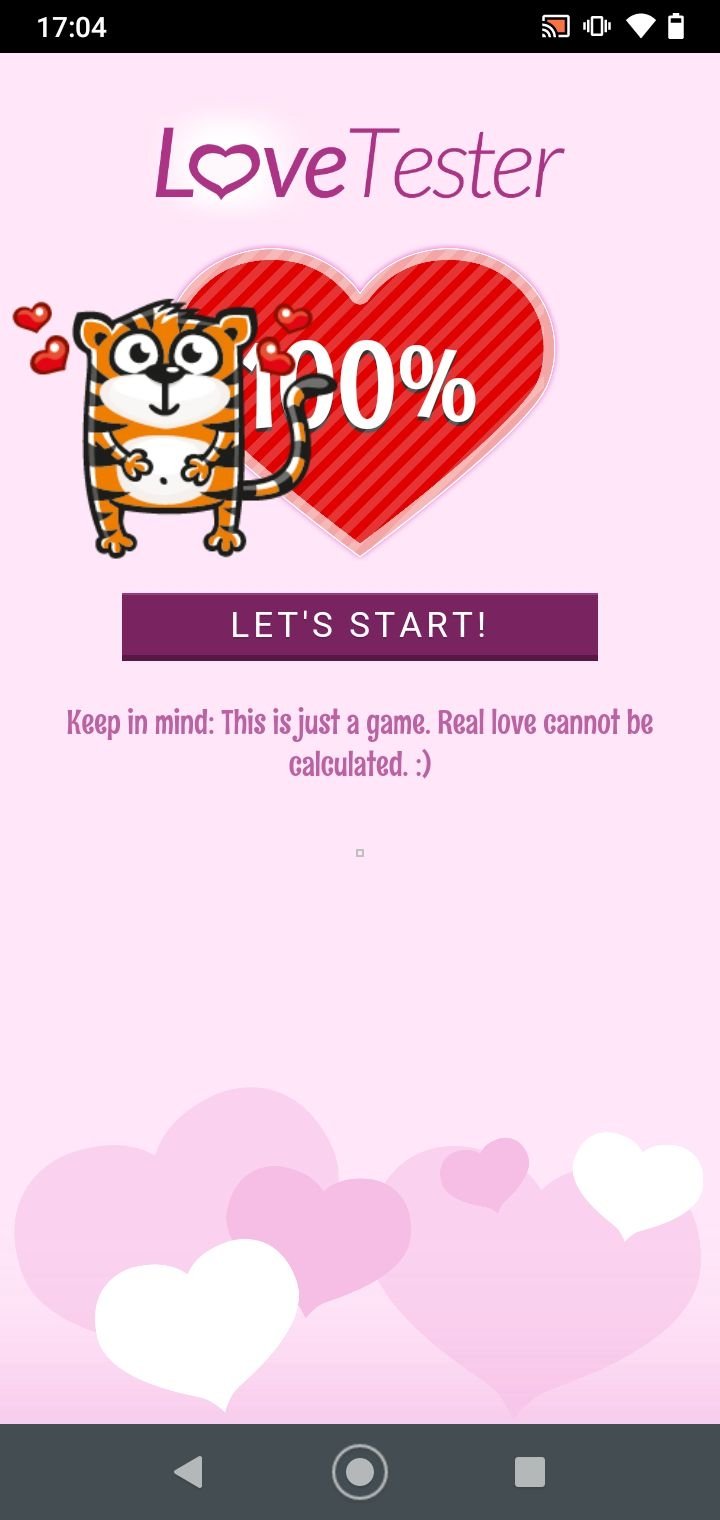This screenshot has height=1520, width=720.
Task: Return to the home screen
Action: (360, 1472)
